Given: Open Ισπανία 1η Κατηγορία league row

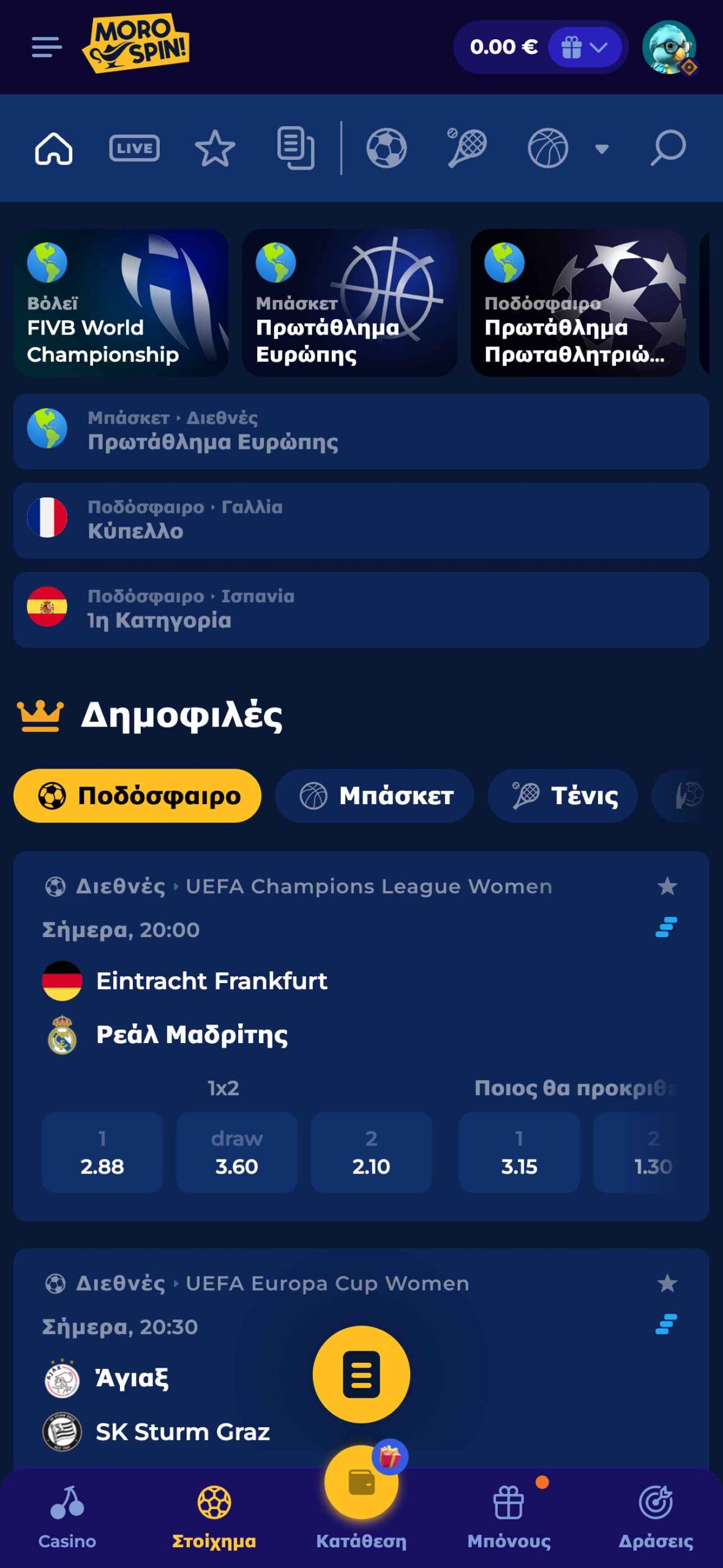Looking at the screenshot, I should click(x=361, y=609).
